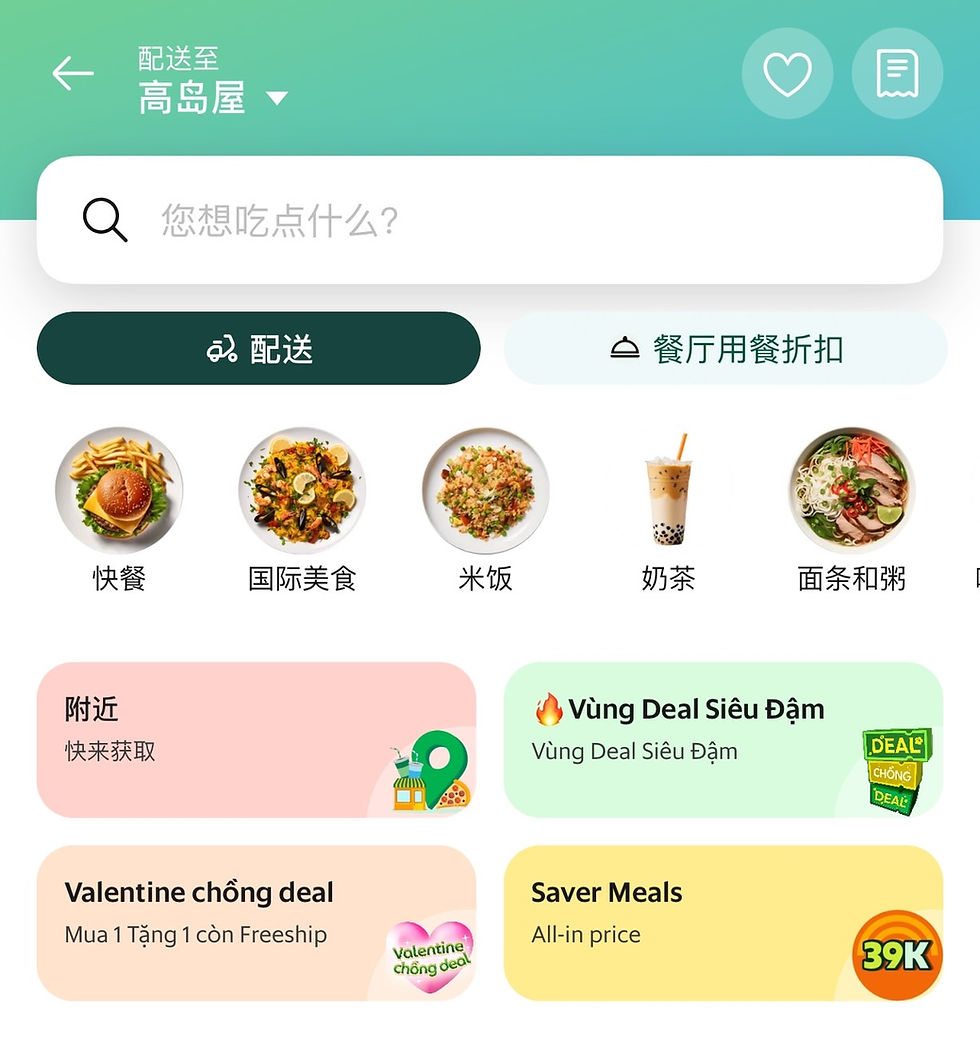View the Valentine chồng deal card
Viewport: 980px width, 1063px height.
[x=256, y=922]
